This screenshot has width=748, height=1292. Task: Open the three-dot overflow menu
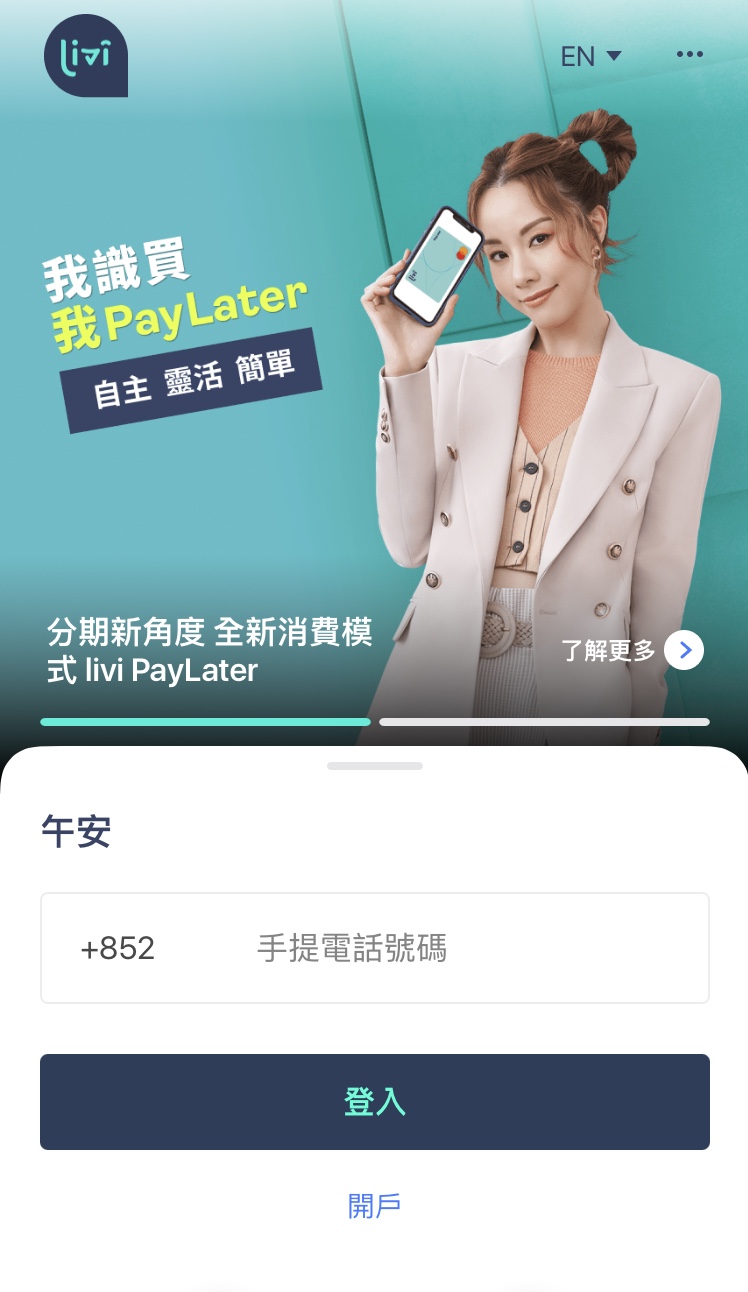pyautogui.click(x=690, y=55)
